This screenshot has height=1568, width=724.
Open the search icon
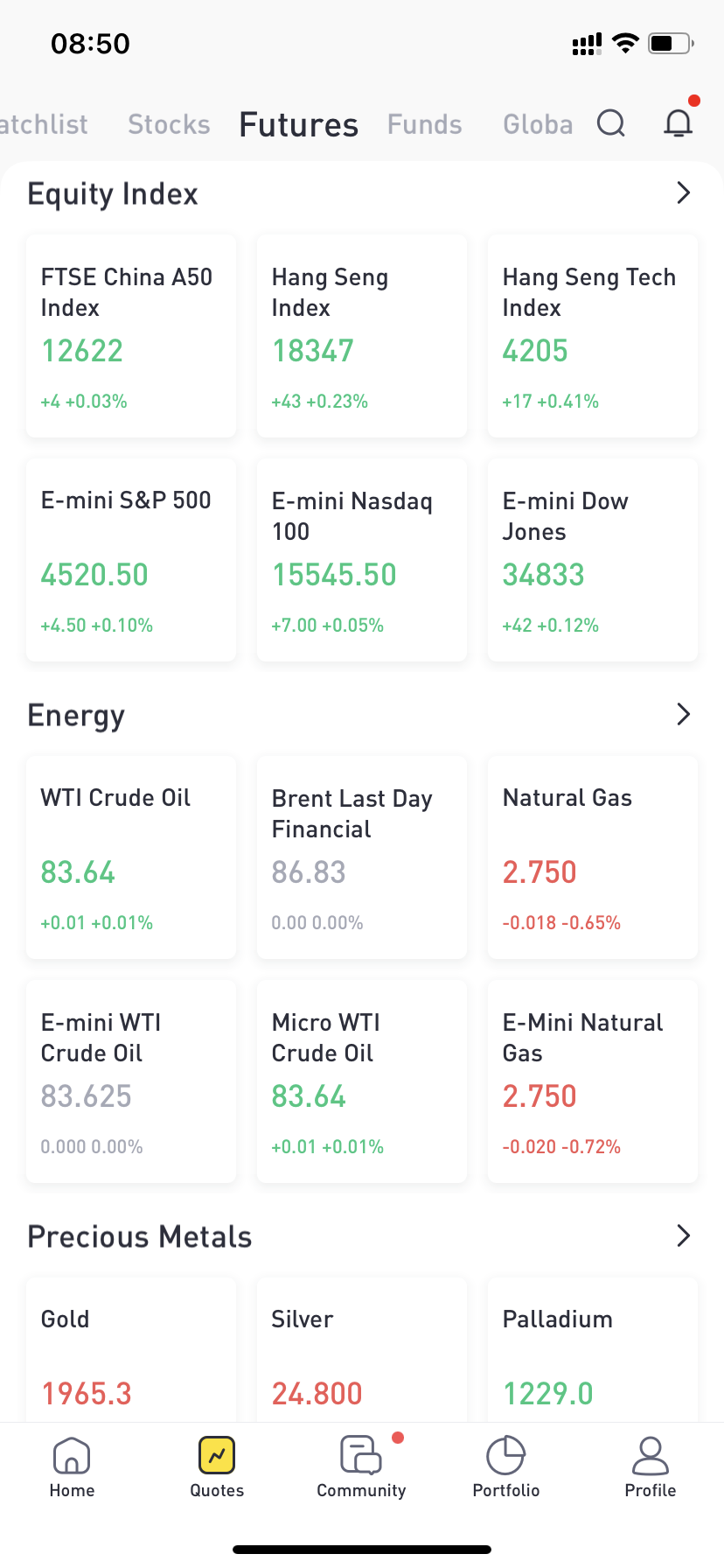coord(611,124)
